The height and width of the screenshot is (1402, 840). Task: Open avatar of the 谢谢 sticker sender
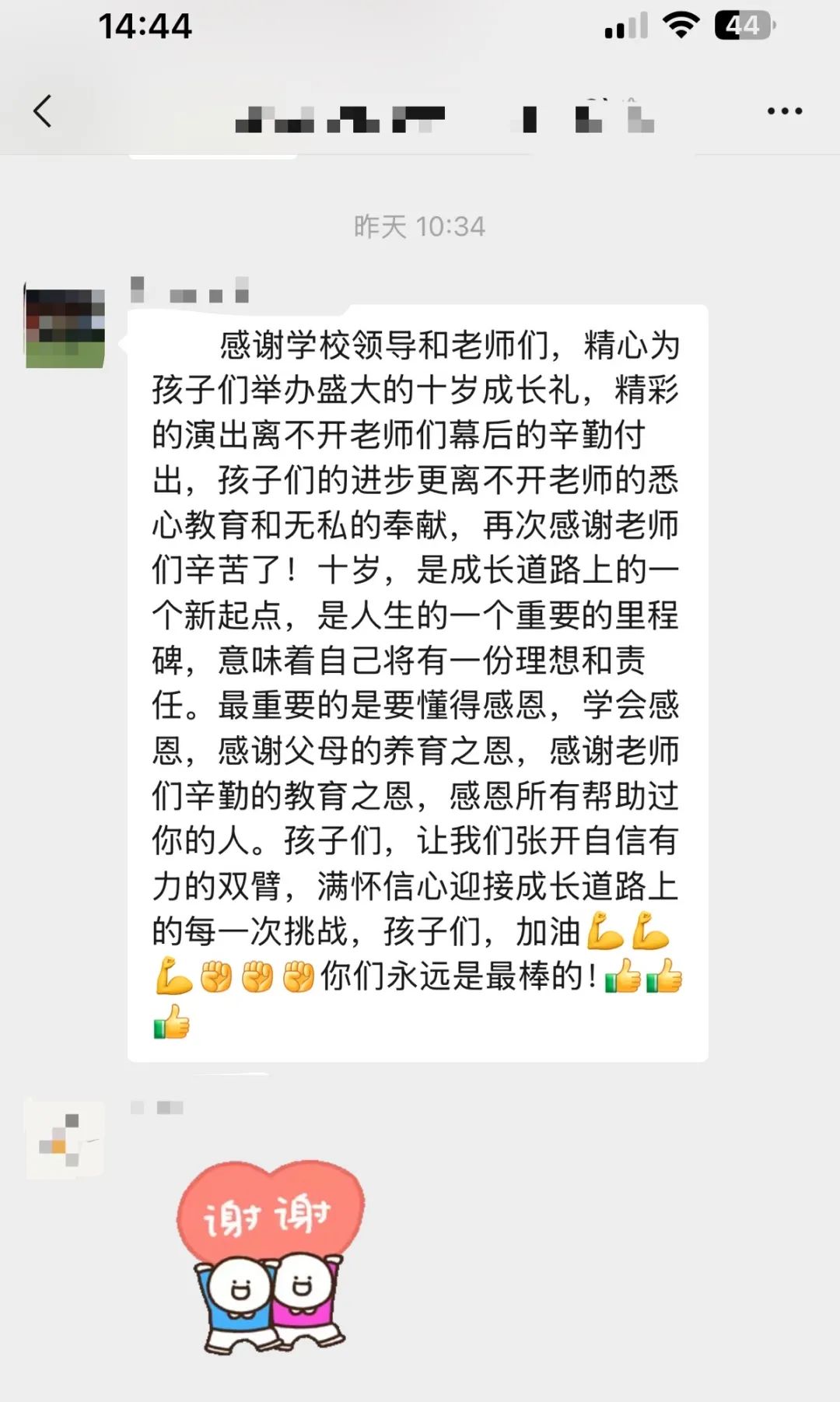(65, 1140)
